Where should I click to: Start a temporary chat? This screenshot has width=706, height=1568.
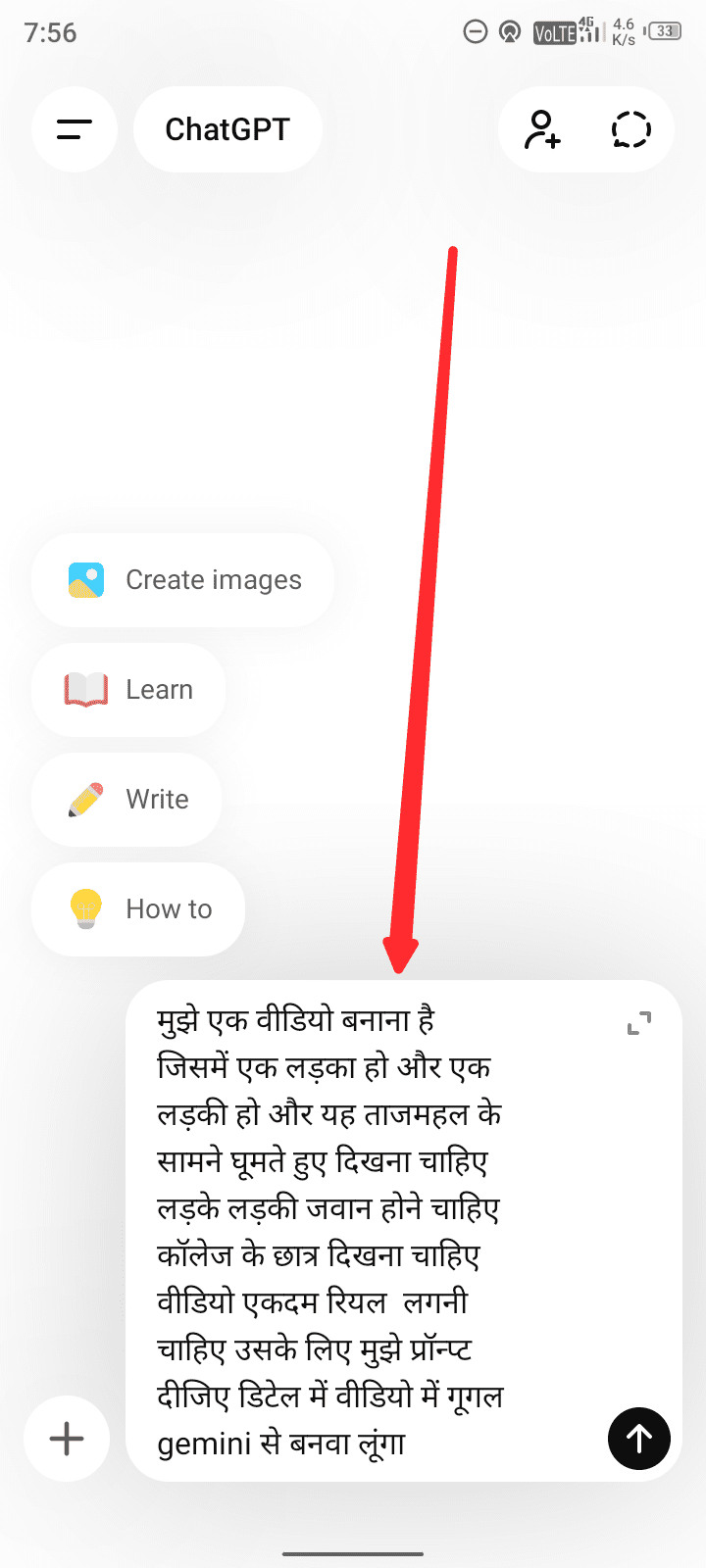630,129
